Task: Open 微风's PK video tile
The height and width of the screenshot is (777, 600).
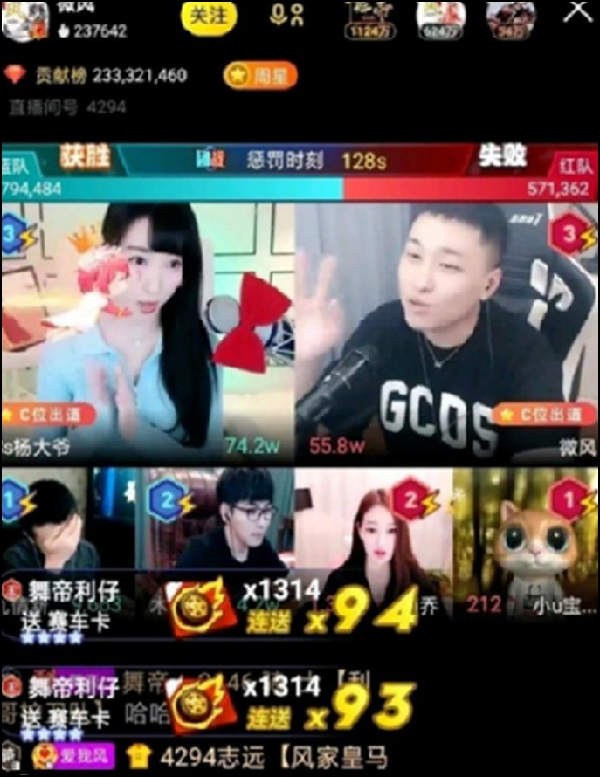Action: 445,330
